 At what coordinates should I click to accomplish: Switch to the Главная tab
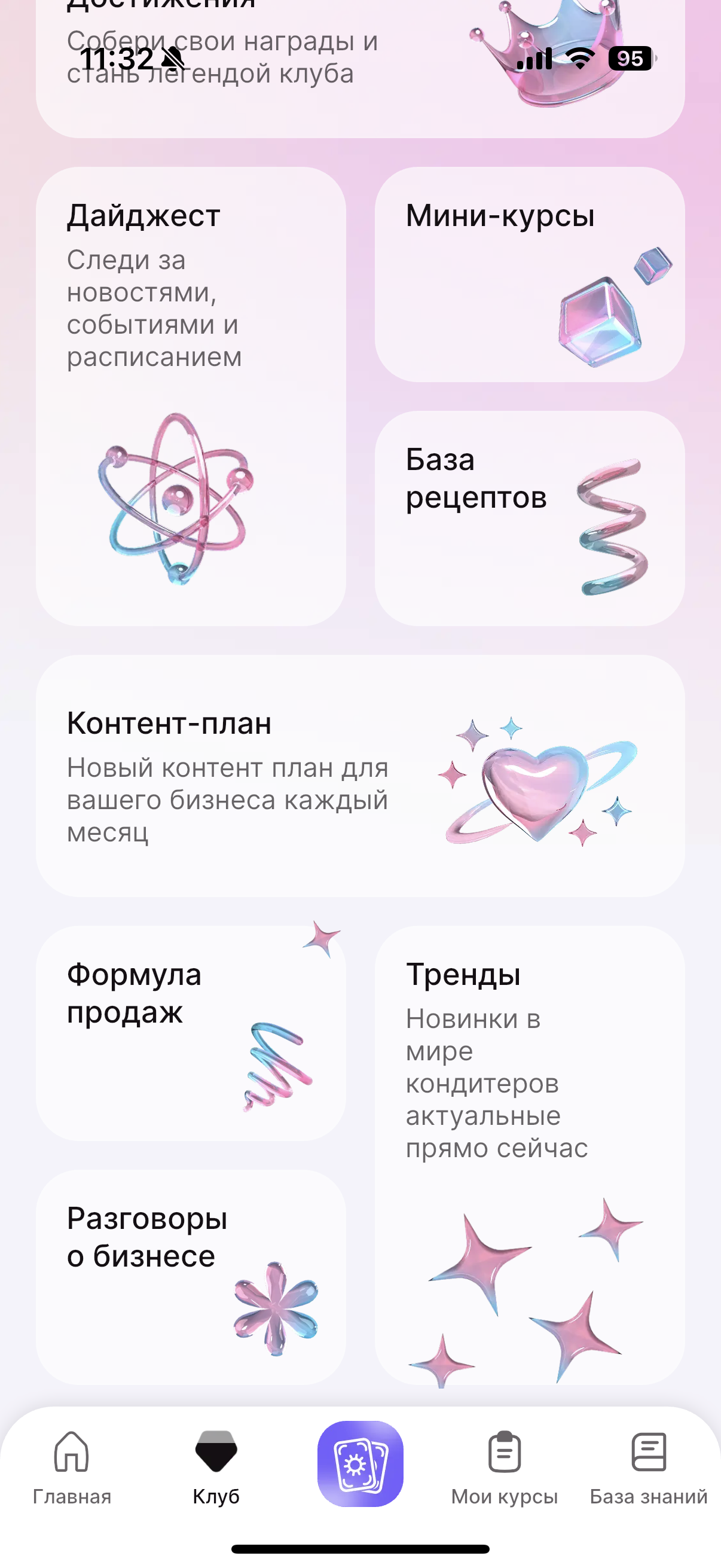[x=72, y=1467]
